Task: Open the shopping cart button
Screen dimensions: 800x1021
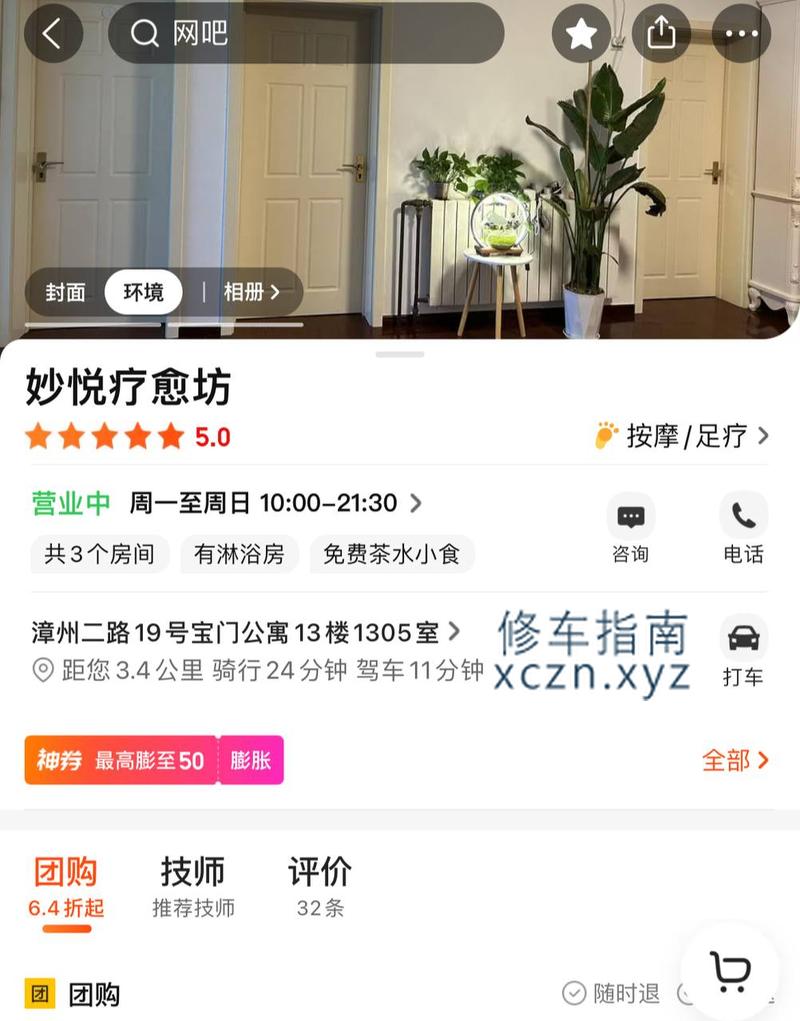Action: coord(730,970)
